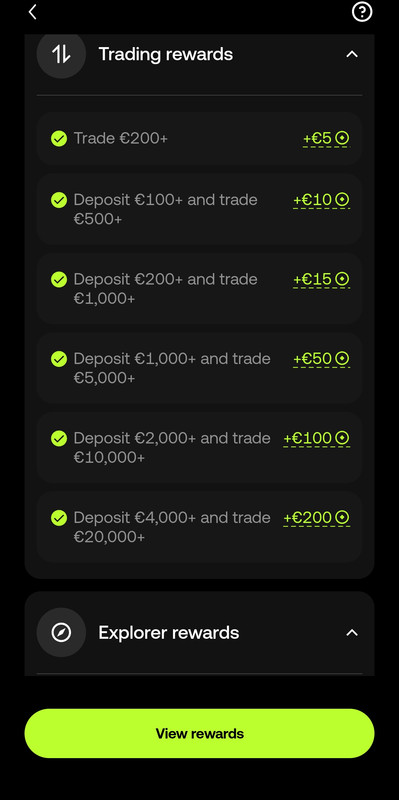Collapse the Explorer rewards section
399x800 pixels.
click(x=352, y=633)
